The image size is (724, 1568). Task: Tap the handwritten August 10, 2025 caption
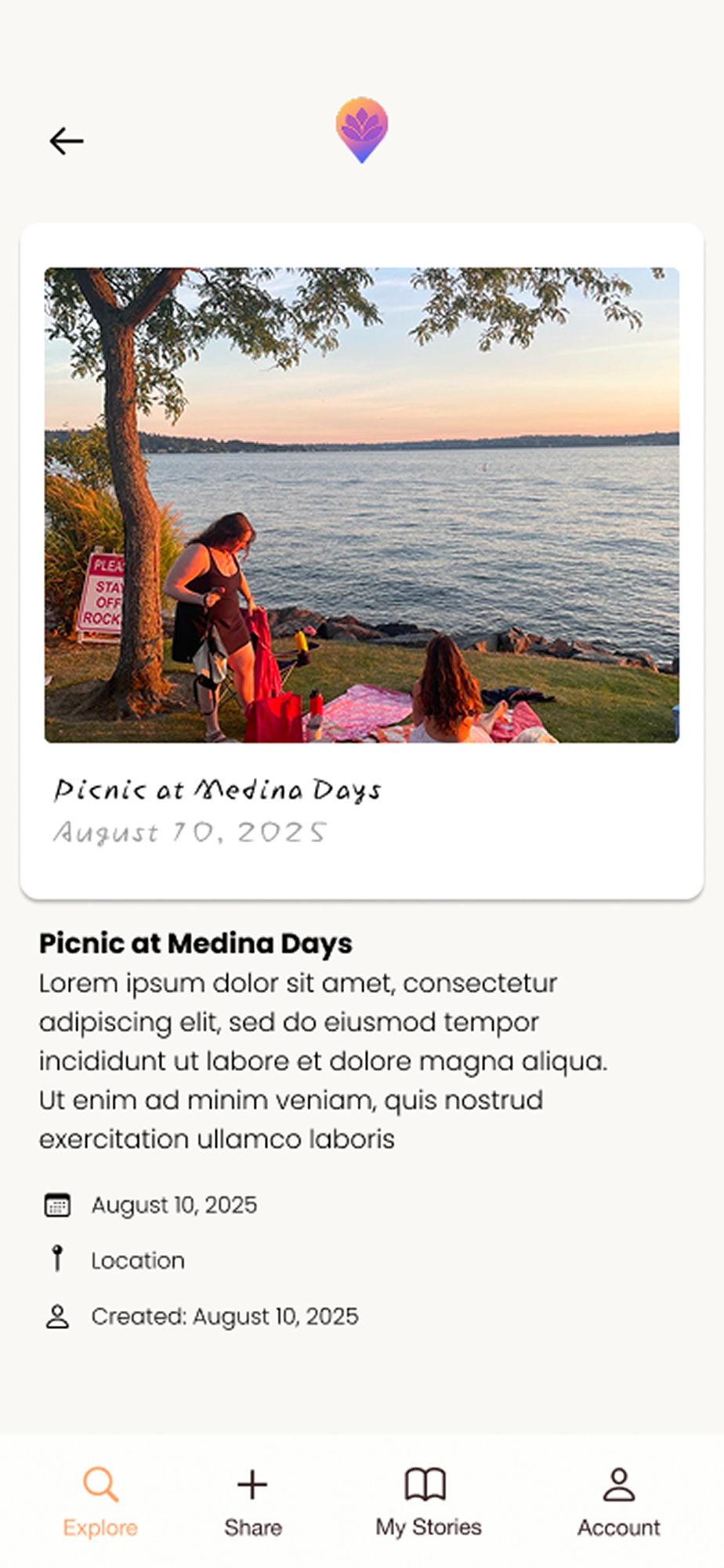188,832
